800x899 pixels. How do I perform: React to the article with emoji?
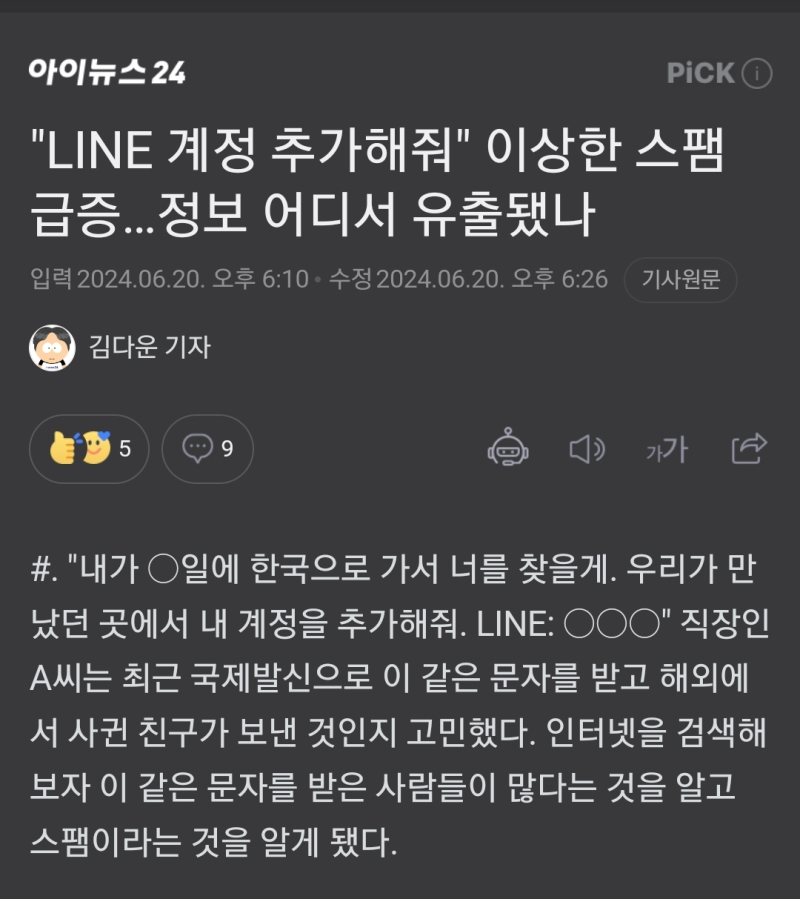(89, 449)
